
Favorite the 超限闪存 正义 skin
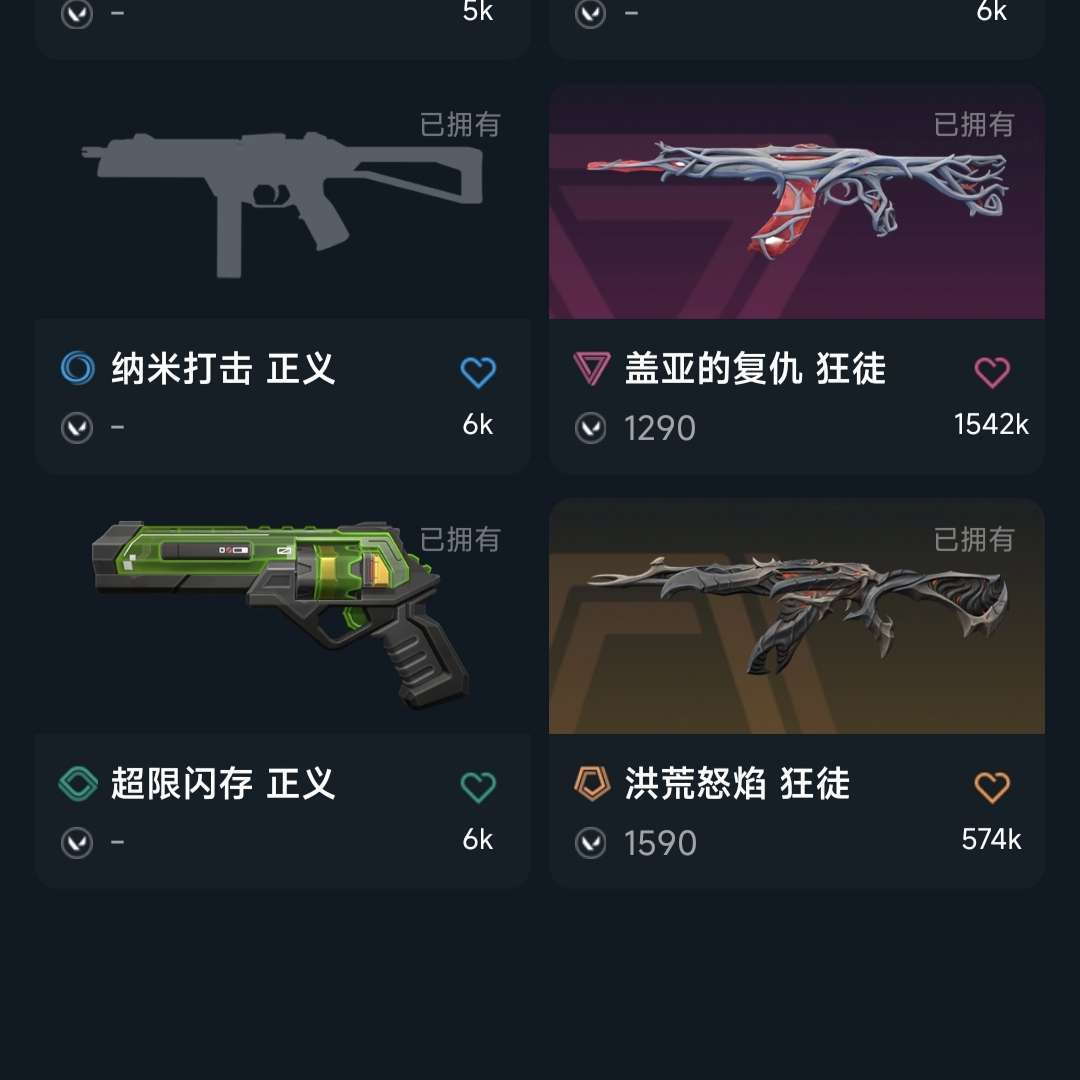(x=478, y=787)
